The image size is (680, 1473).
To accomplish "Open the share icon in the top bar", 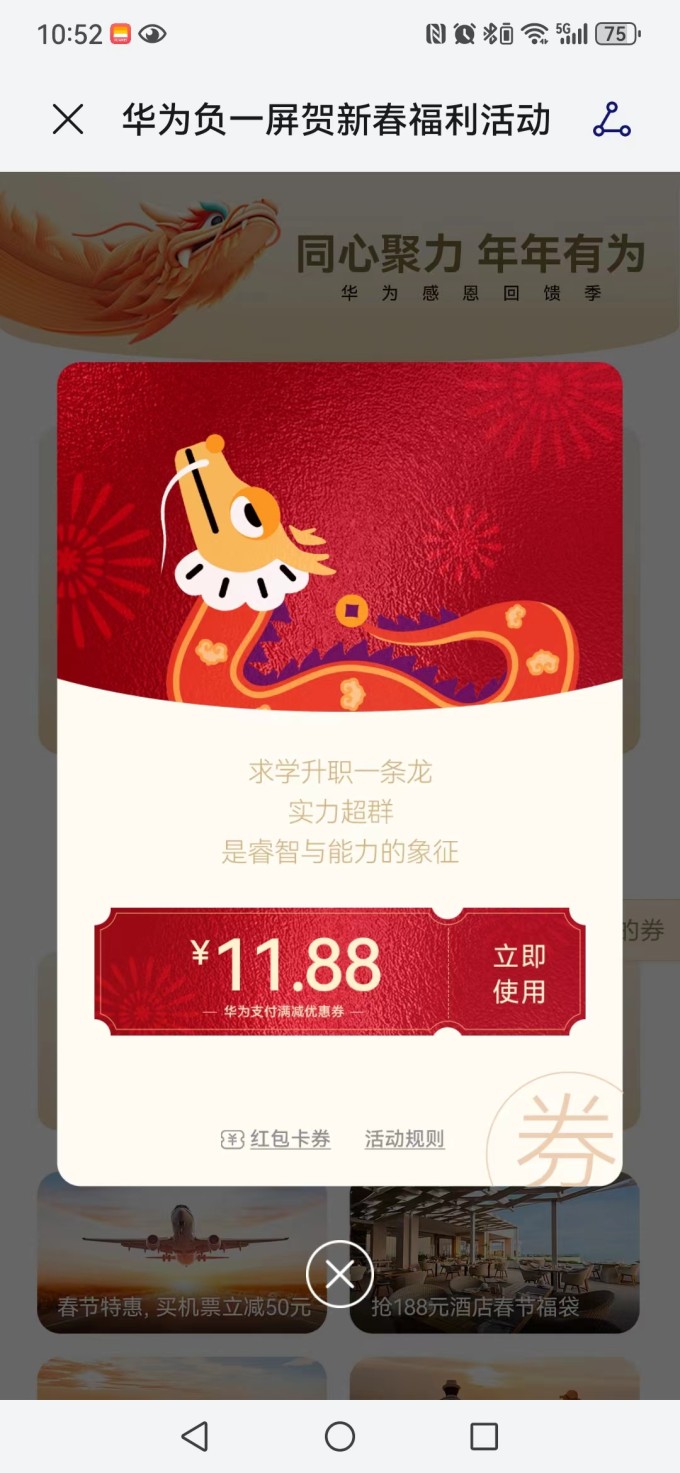I will coord(611,120).
